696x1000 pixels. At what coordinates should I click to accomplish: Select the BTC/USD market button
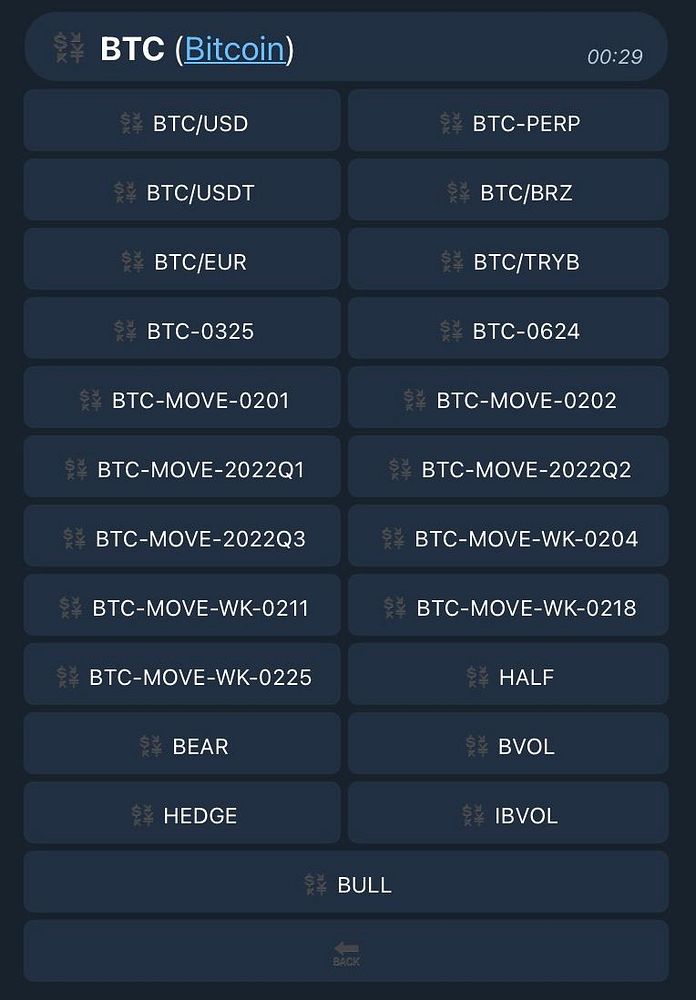tap(182, 123)
